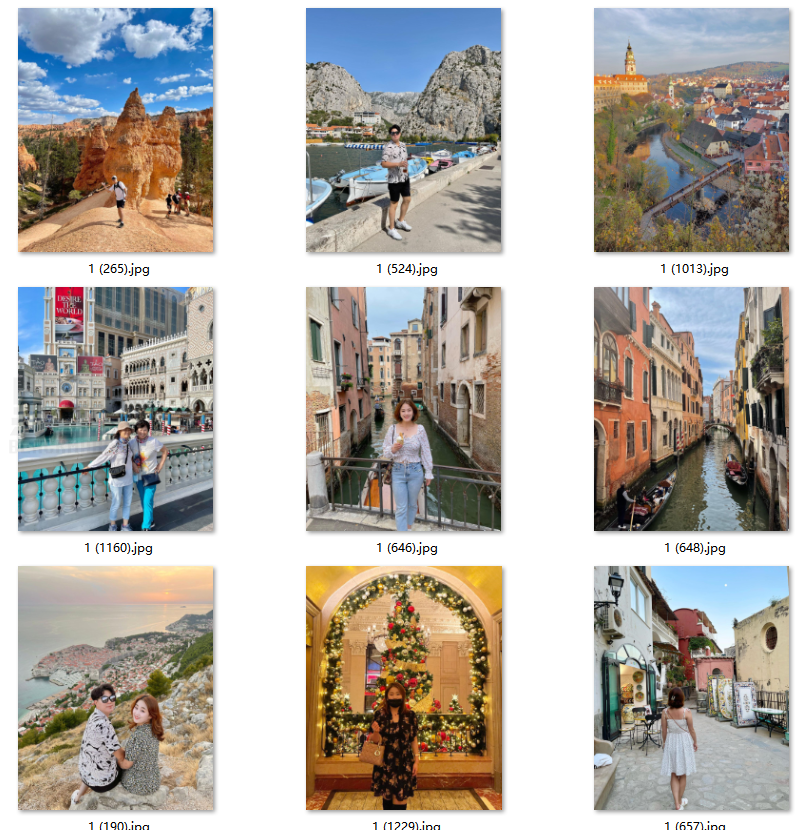The width and height of the screenshot is (812, 830).
Task: Open image file 1 (524).jpg
Action: 403,130
